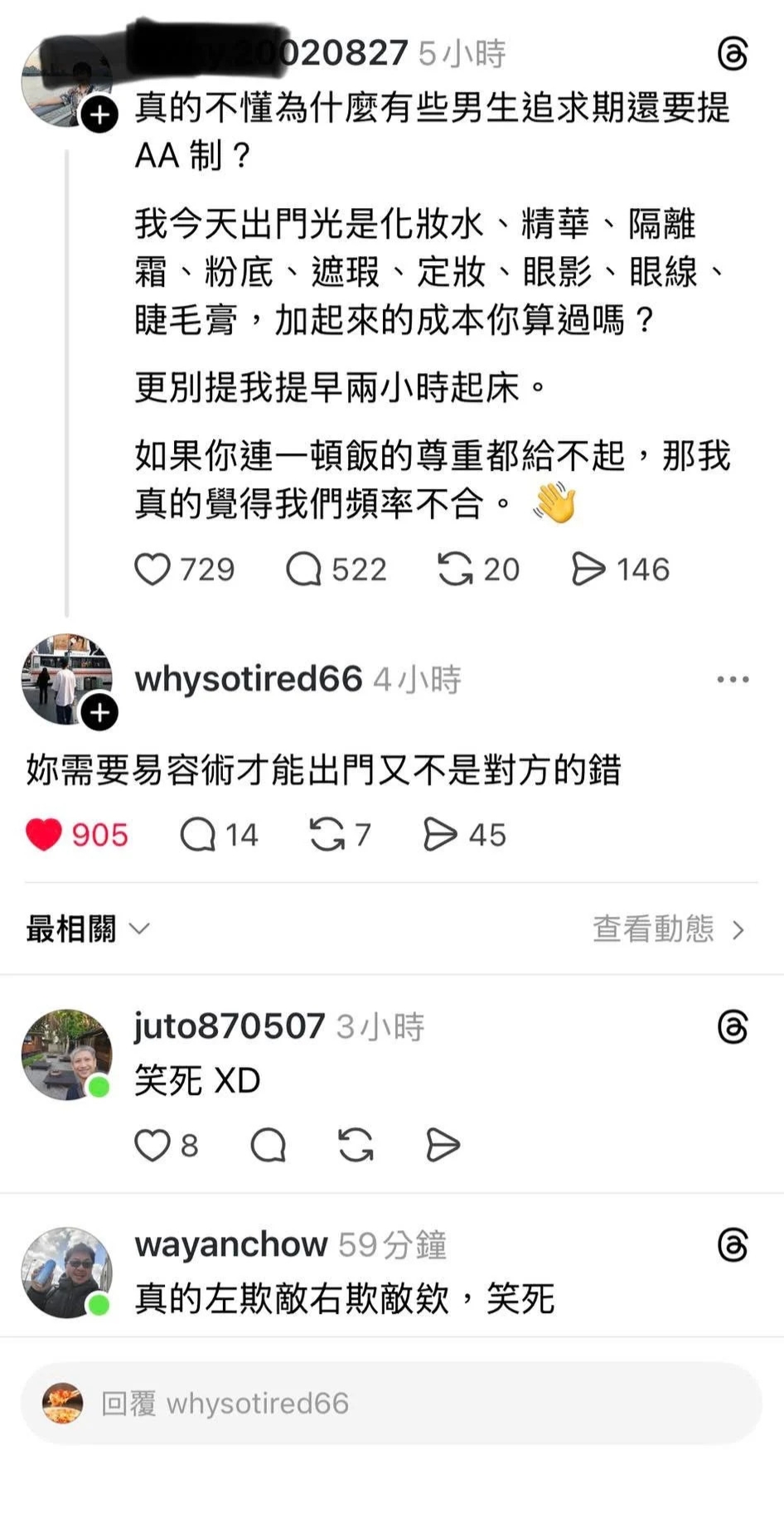Expand the 最相關 sort dropdown
This screenshot has width=784, height=1522.
(88, 929)
